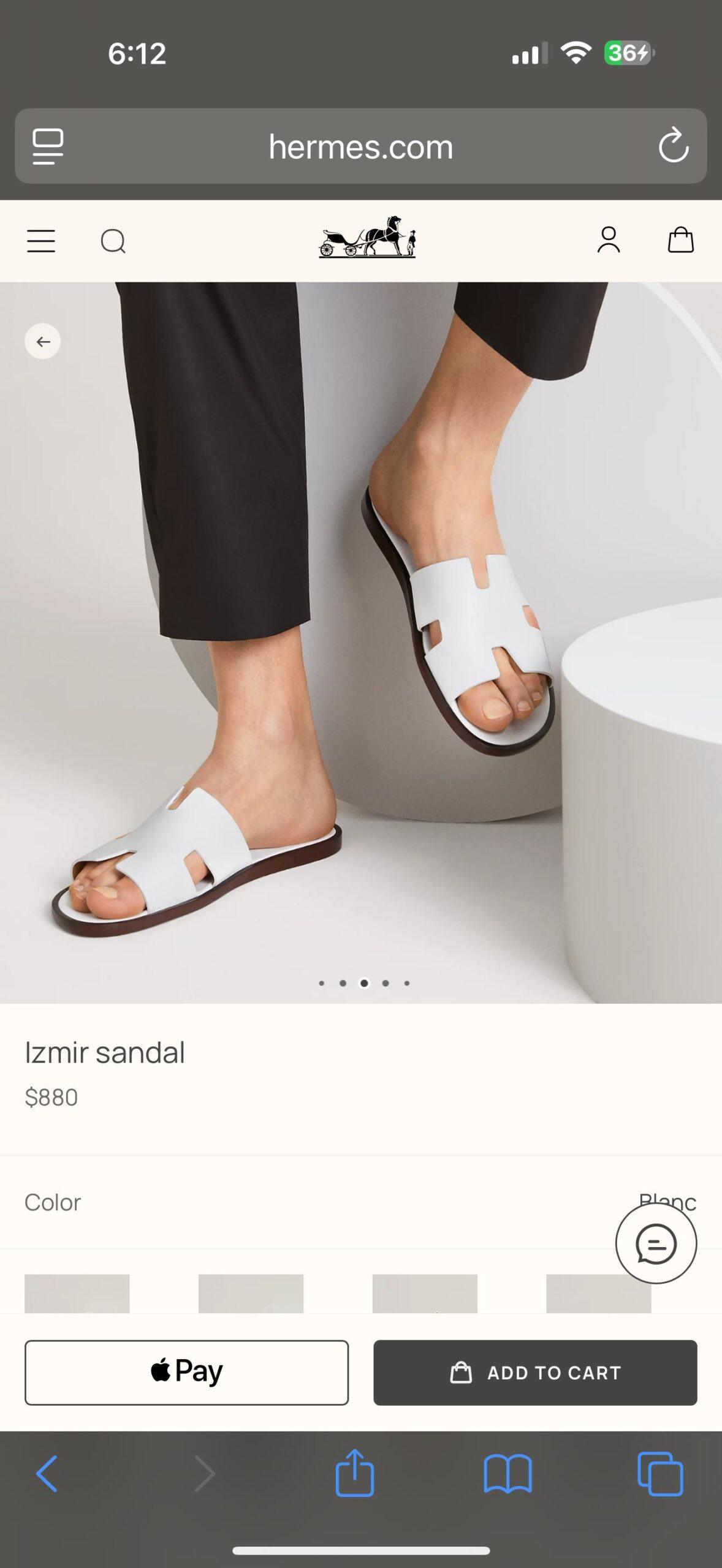The width and height of the screenshot is (722, 1568).
Task: Go back using the arrow on the product image
Action: (42, 341)
